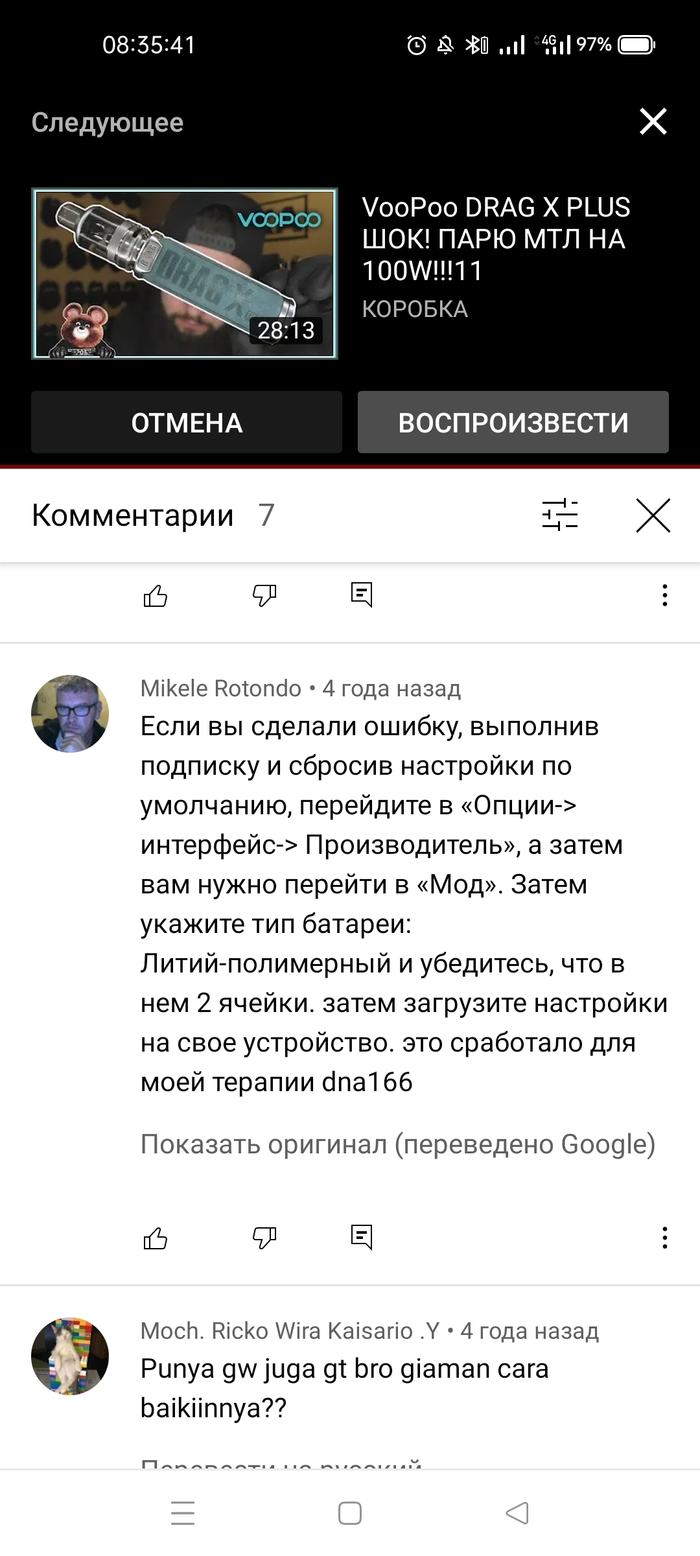Reply to Mikele Rotondo's comment
Viewport: 700px width, 1556px height.
coord(362,1237)
